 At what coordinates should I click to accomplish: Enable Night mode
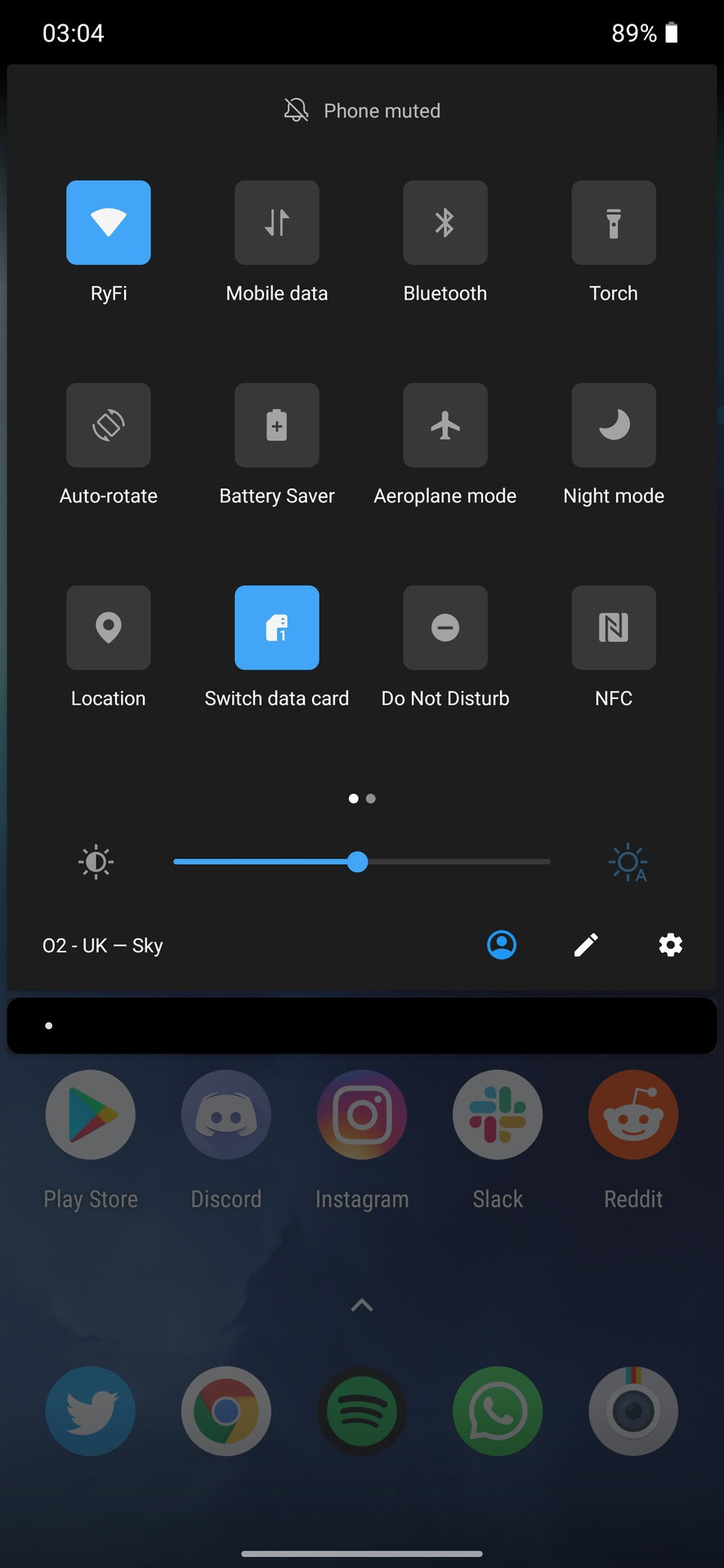(x=614, y=425)
